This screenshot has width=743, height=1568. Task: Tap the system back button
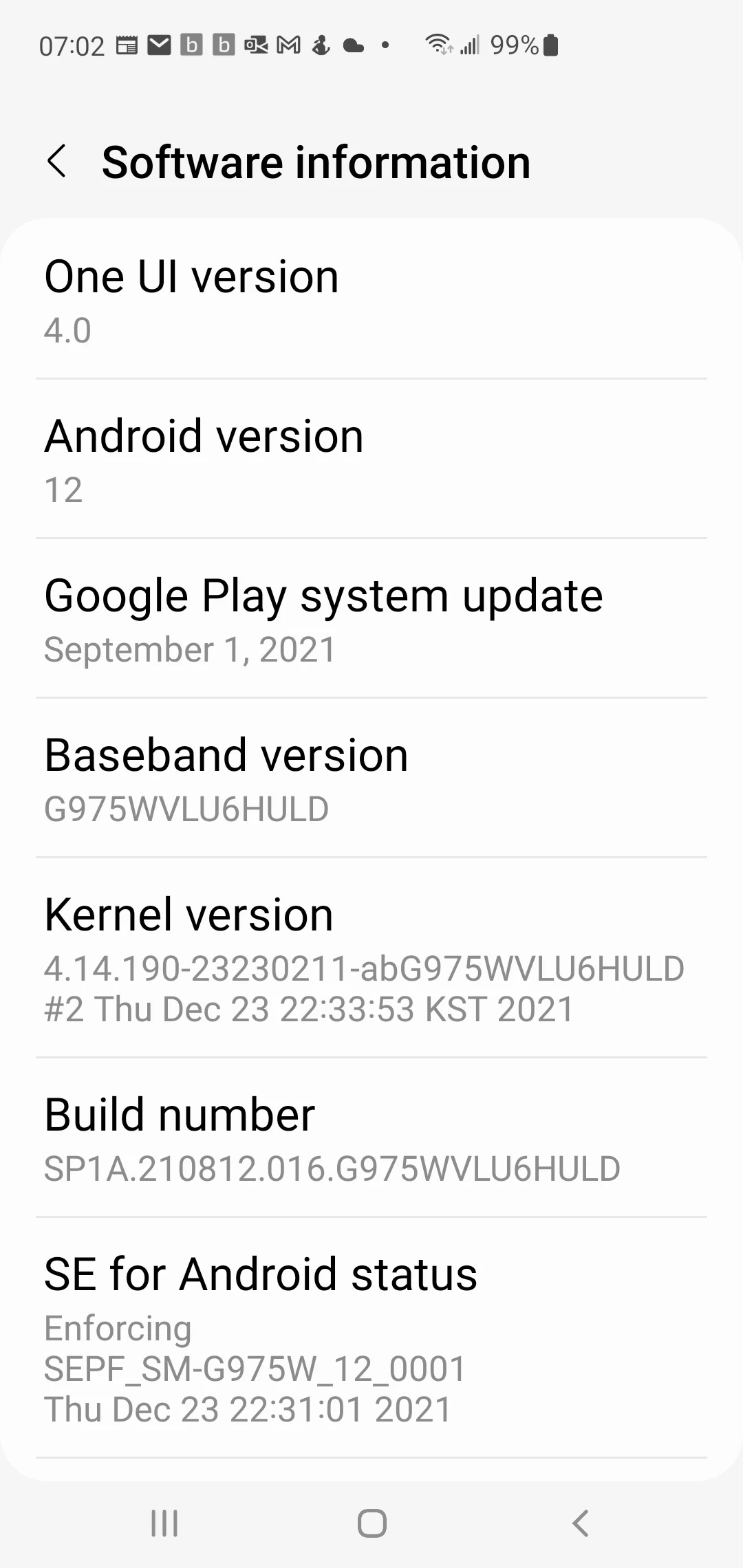pyautogui.click(x=580, y=1523)
